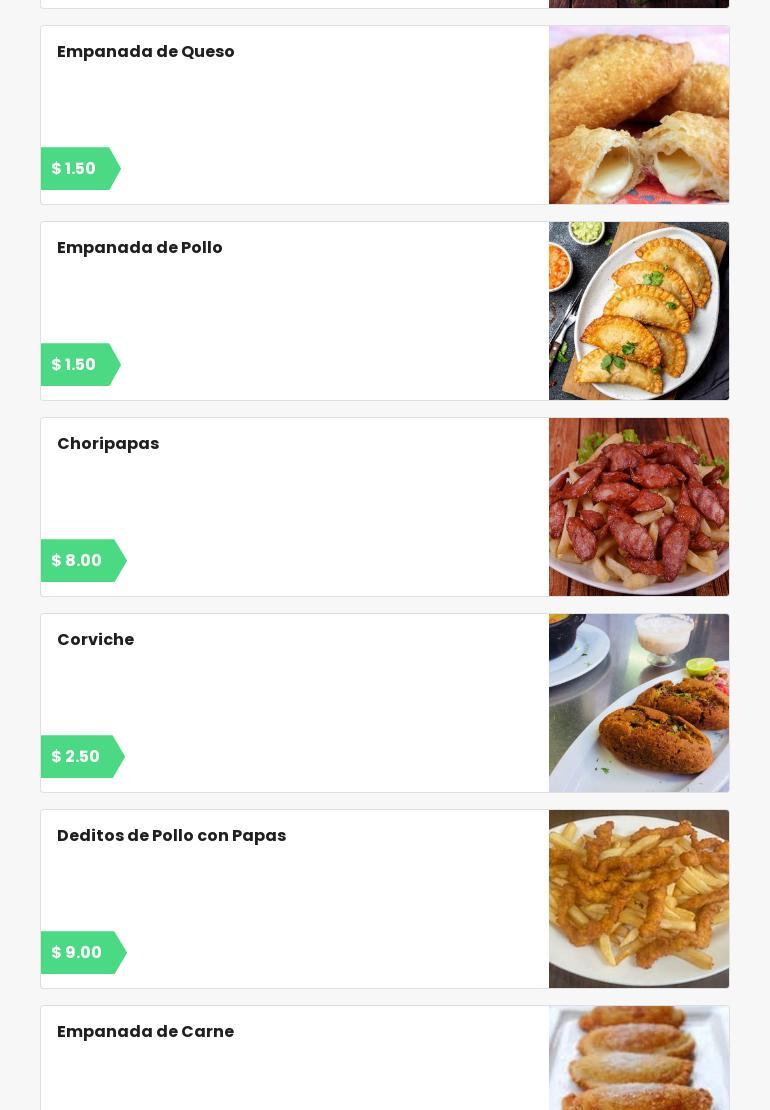Tap the Empanada de Carne card

[x=385, y=1060]
